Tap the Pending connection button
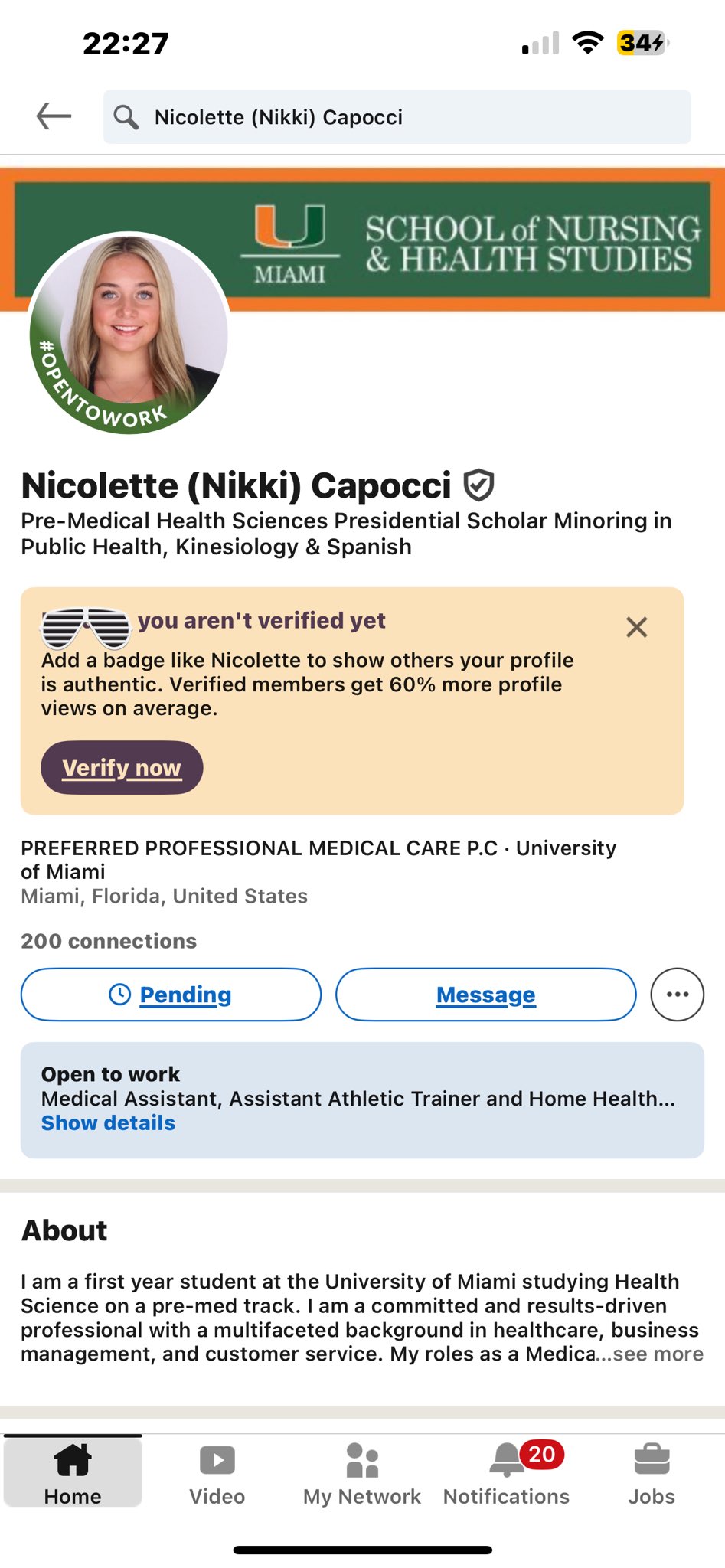 pos(171,995)
